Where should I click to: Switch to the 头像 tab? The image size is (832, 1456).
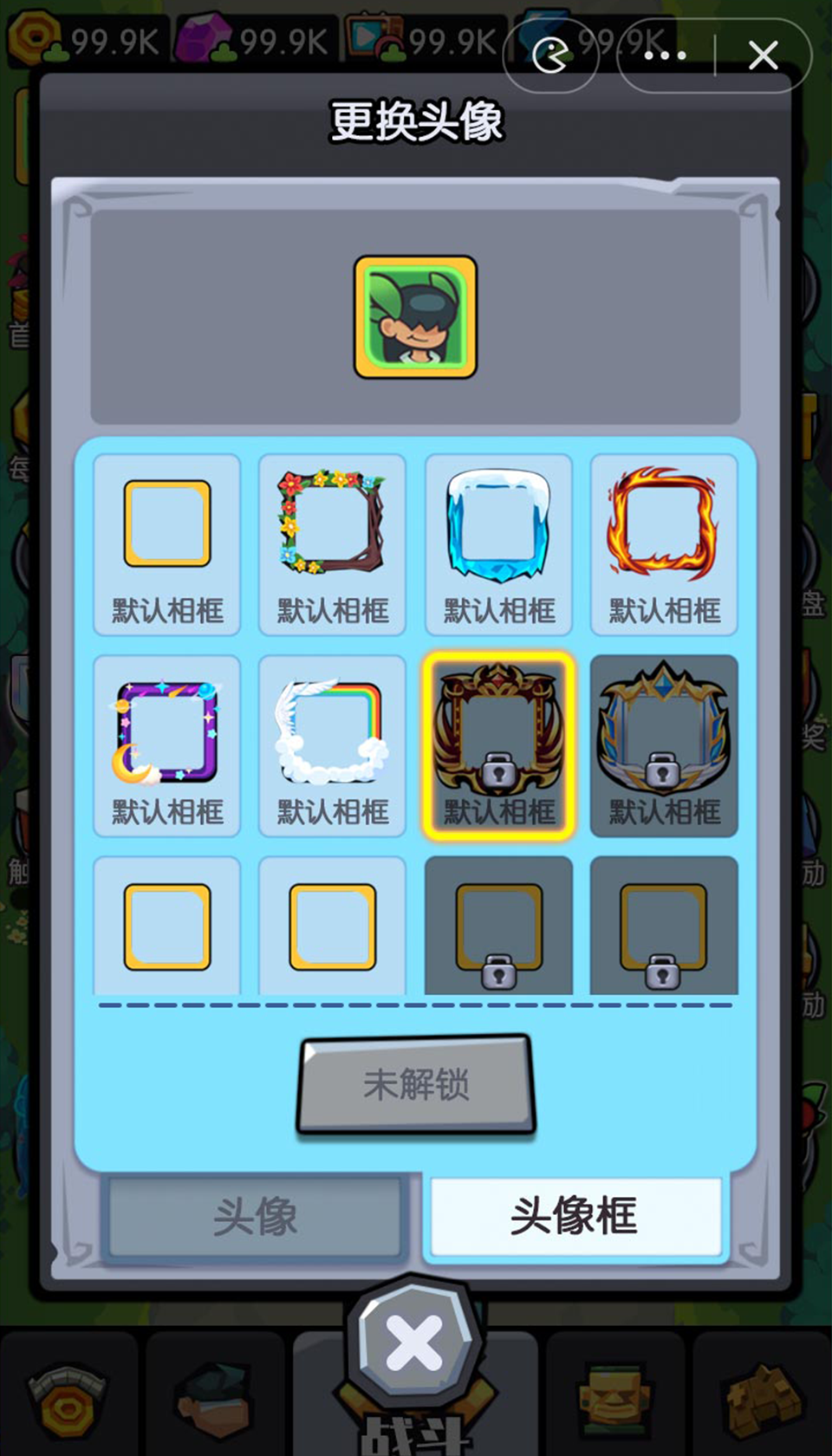pyautogui.click(x=255, y=1216)
